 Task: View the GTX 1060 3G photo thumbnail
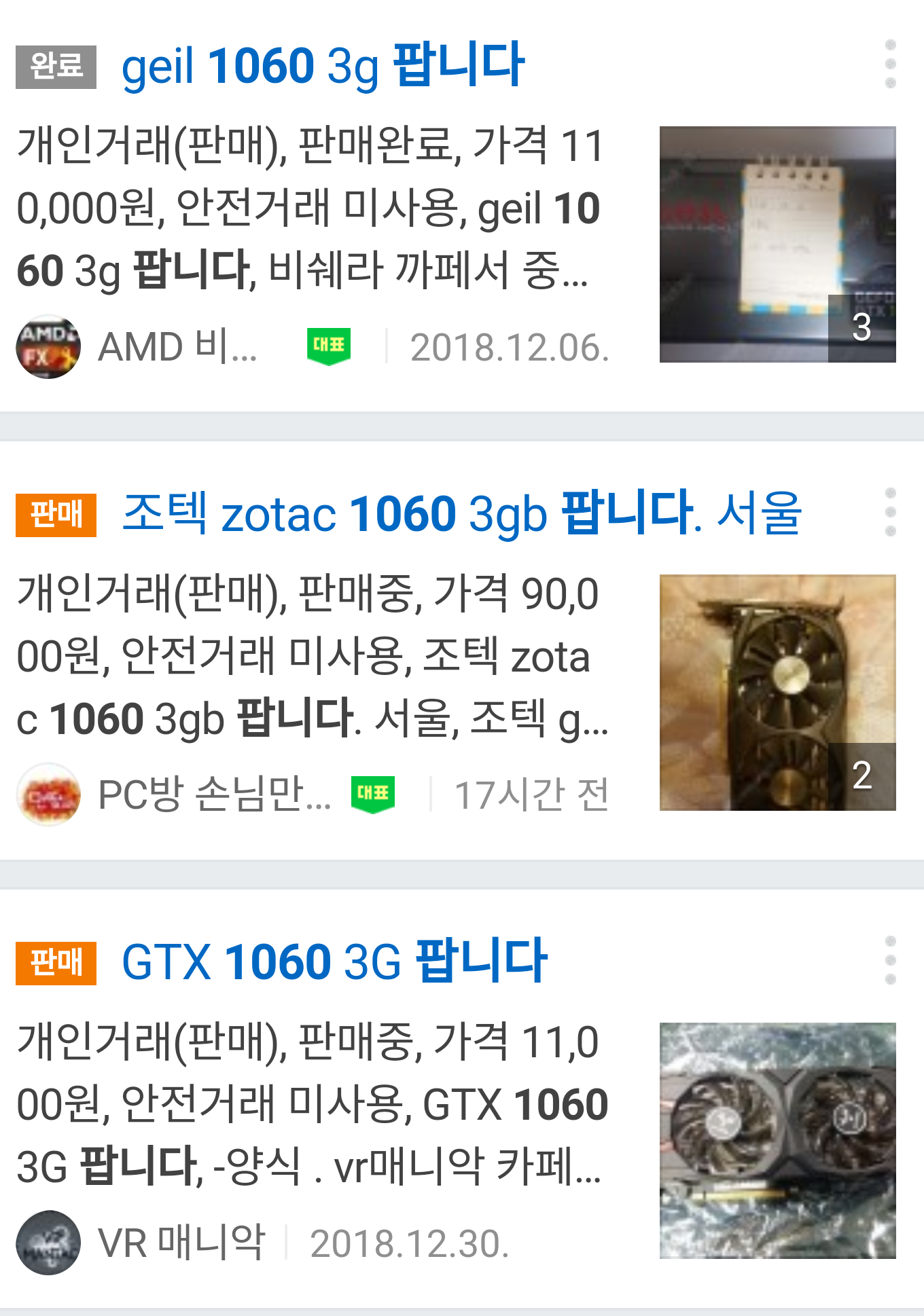point(777,1141)
